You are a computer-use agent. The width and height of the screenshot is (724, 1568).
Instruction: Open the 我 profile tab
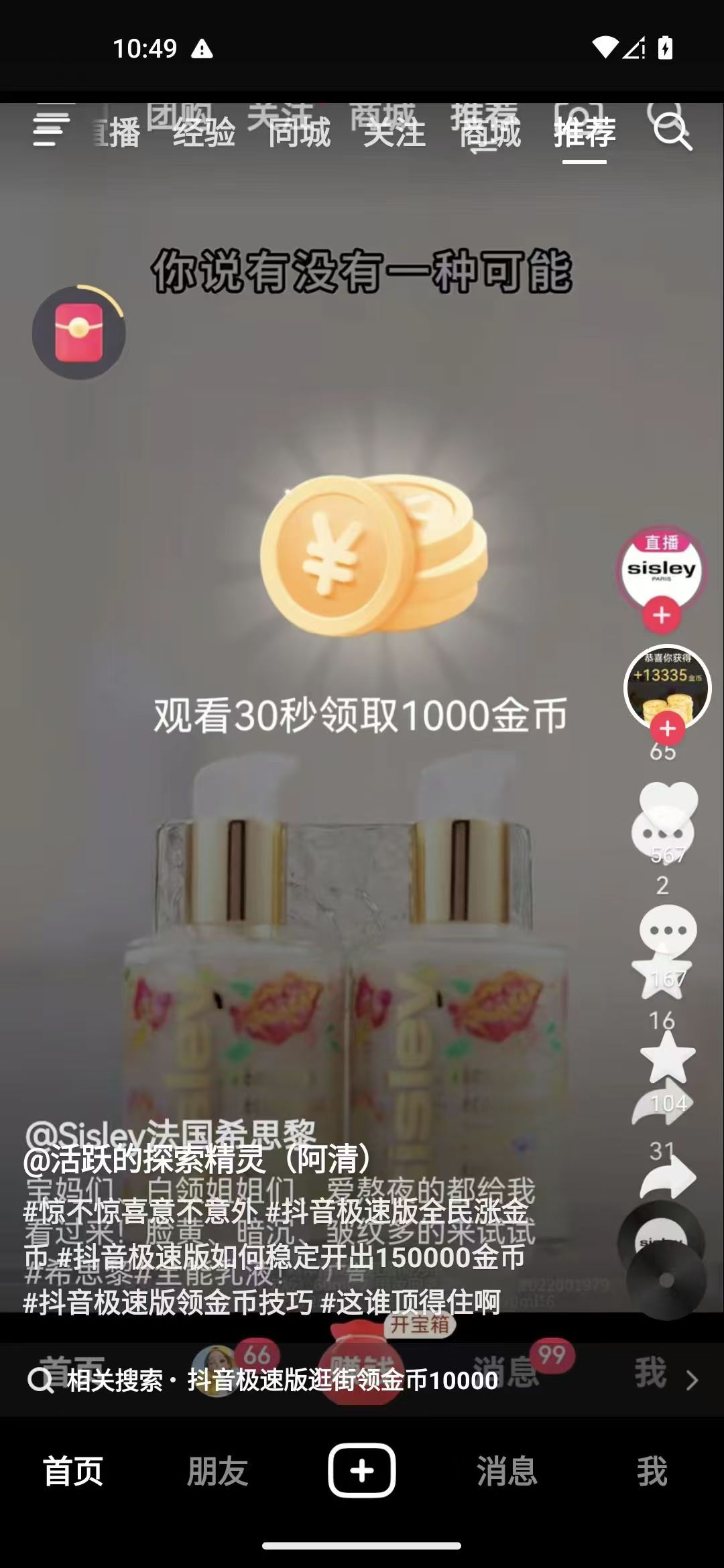(652, 1472)
